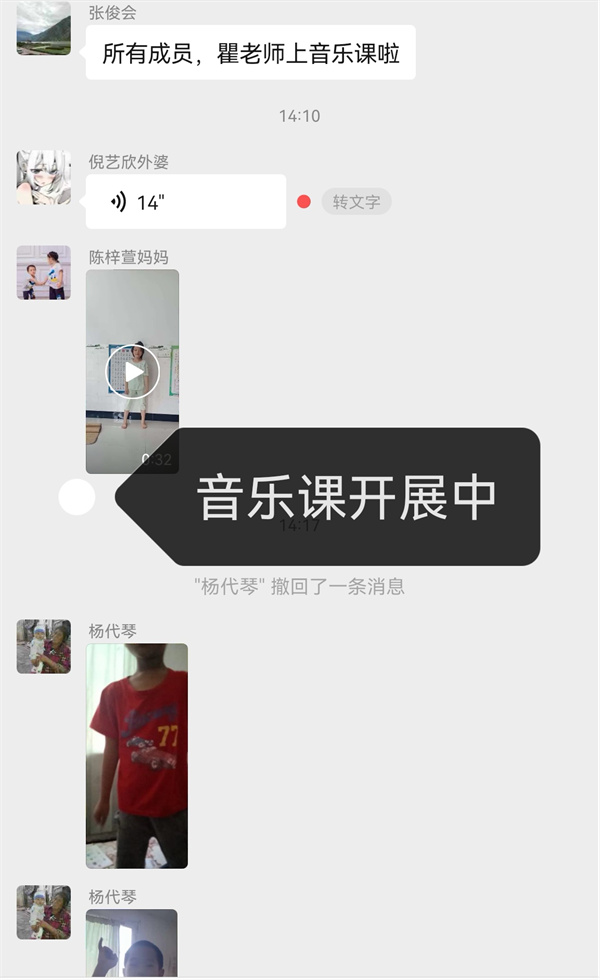Open the last partially visible photo from 杨代琴
The image size is (600, 980).
point(131,942)
